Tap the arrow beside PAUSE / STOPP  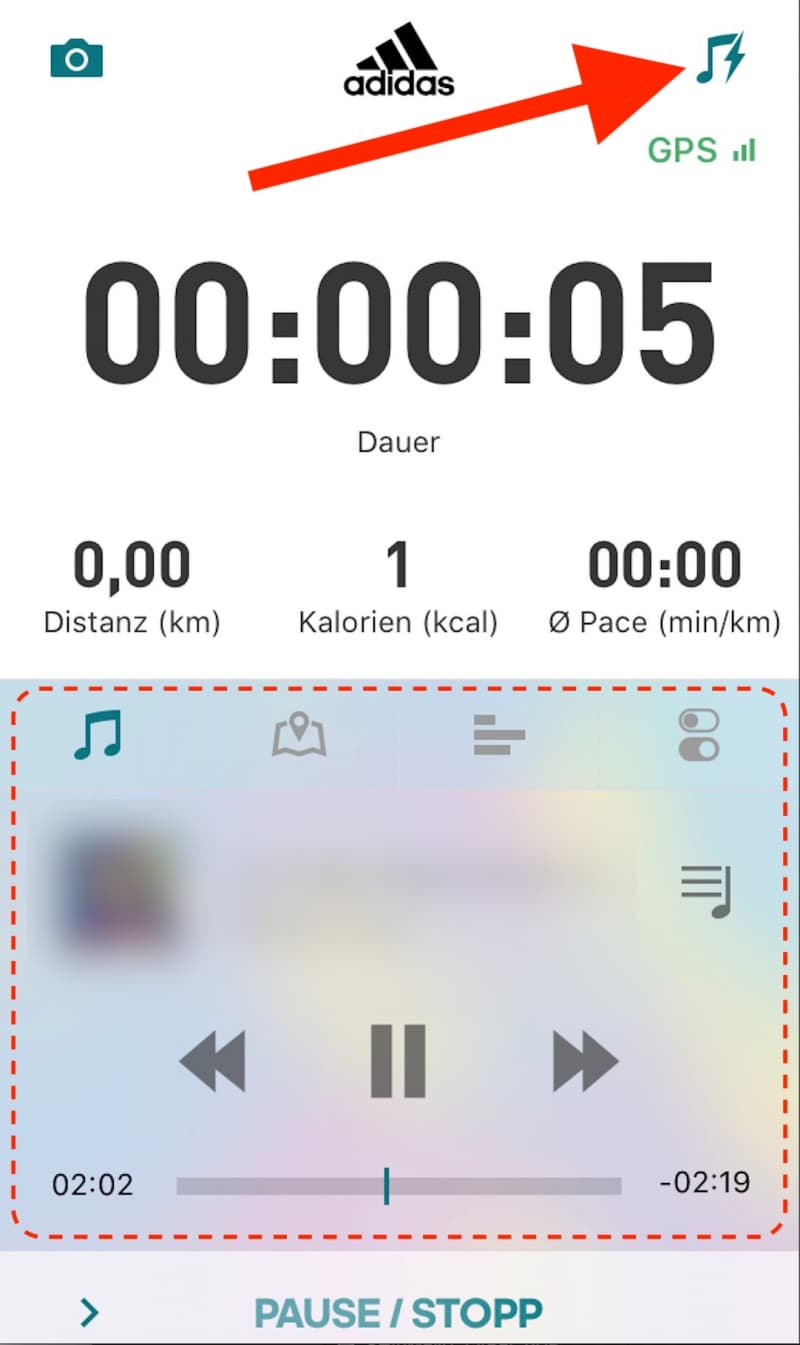pyautogui.click(x=90, y=1312)
